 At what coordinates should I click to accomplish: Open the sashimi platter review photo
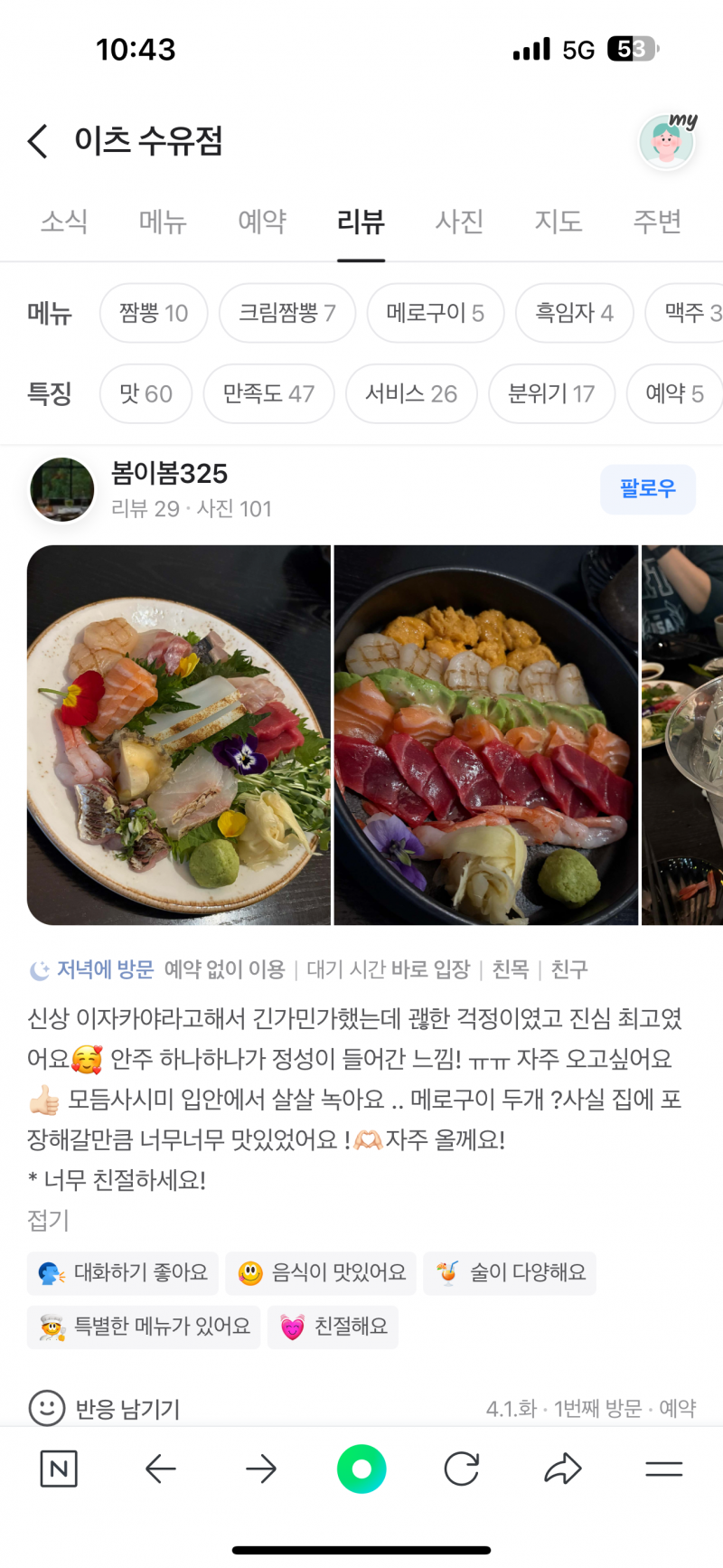(179, 734)
